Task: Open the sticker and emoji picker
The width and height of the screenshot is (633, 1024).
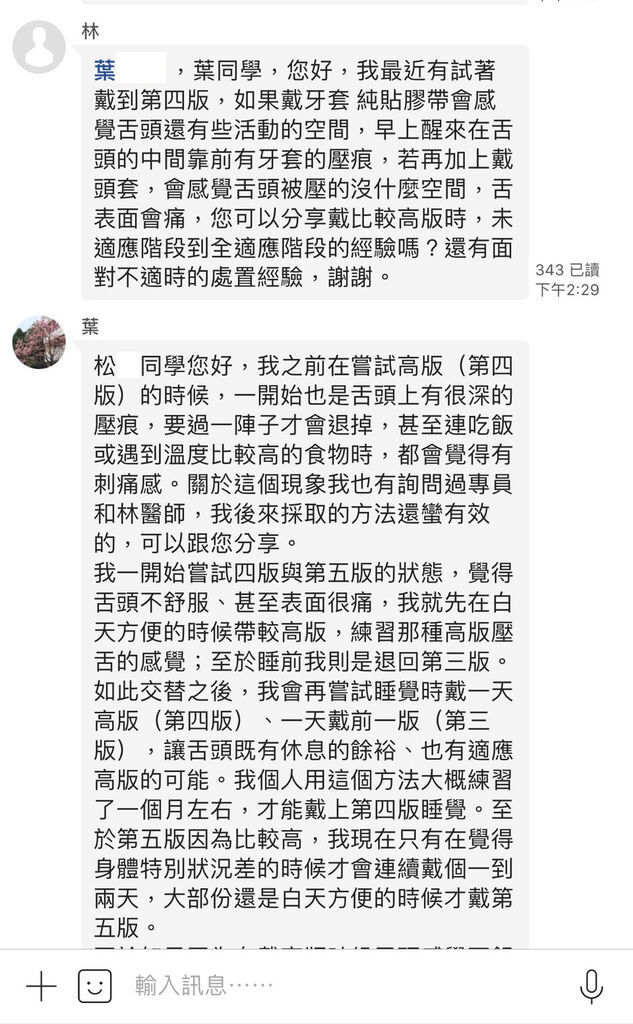Action: tap(95, 985)
